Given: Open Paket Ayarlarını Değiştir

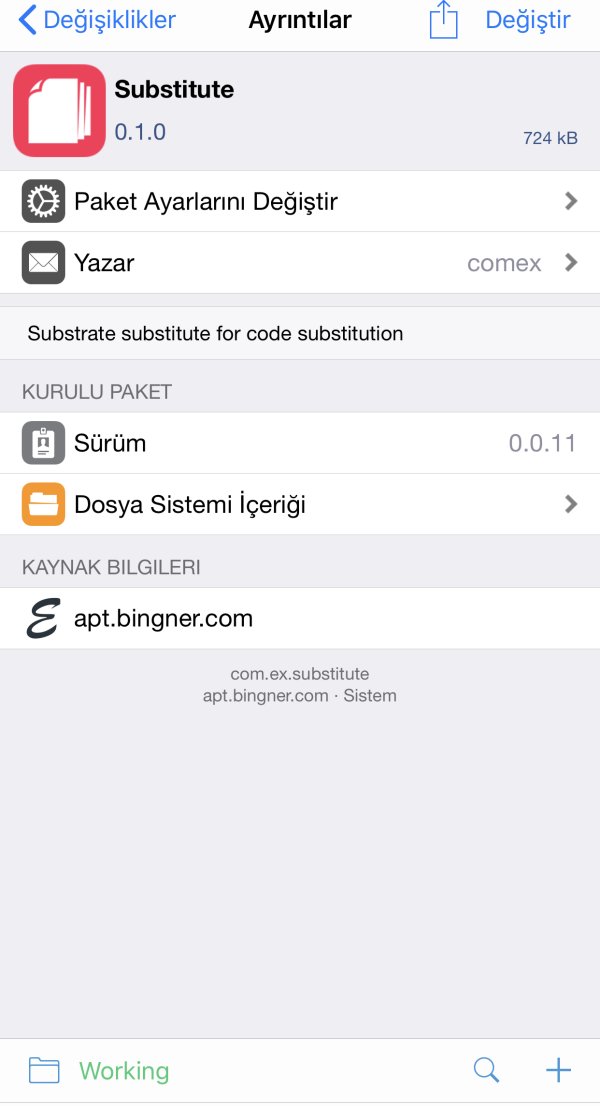Looking at the screenshot, I should pyautogui.click(x=300, y=201).
